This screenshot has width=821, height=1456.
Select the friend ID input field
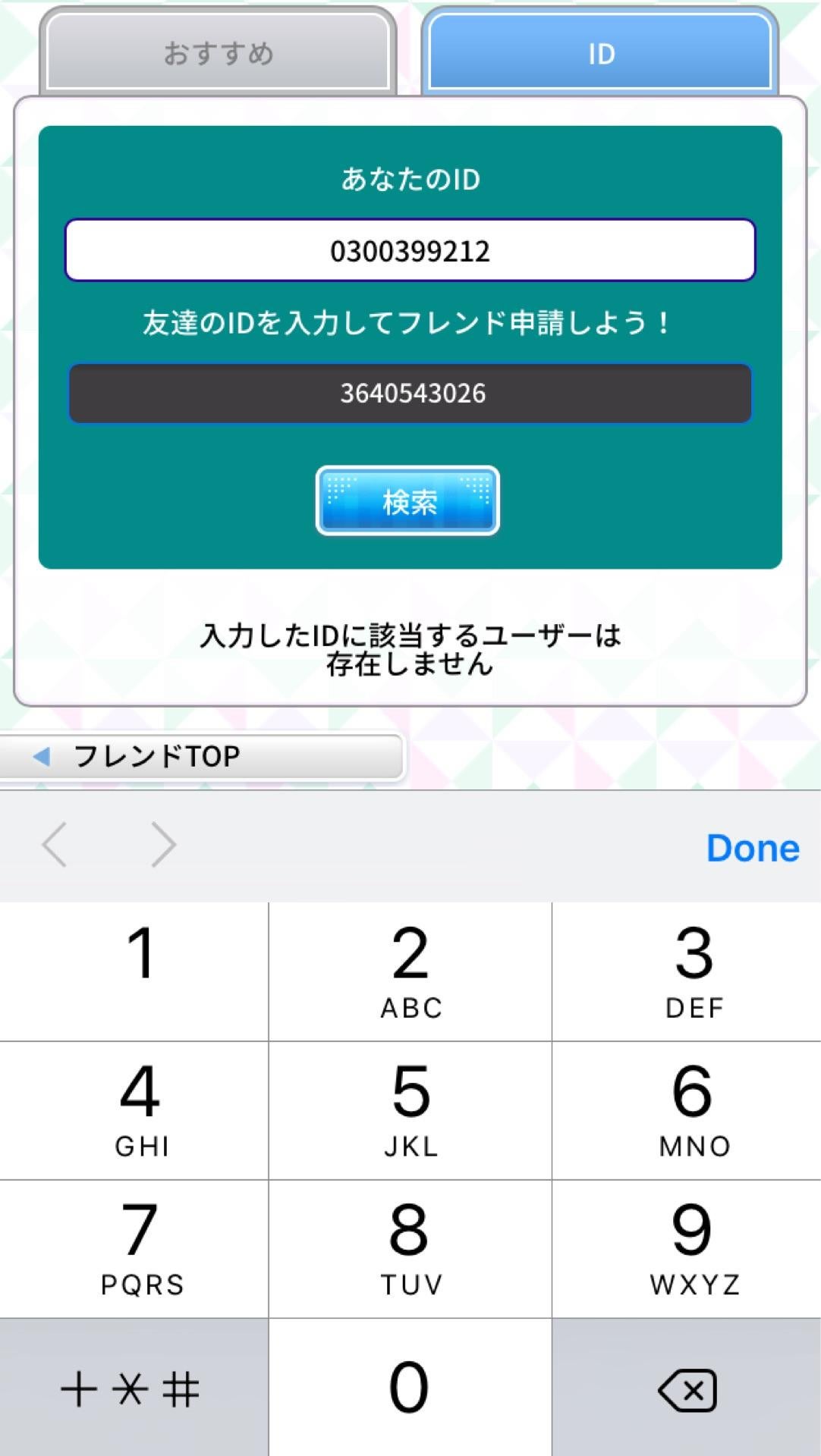410,393
